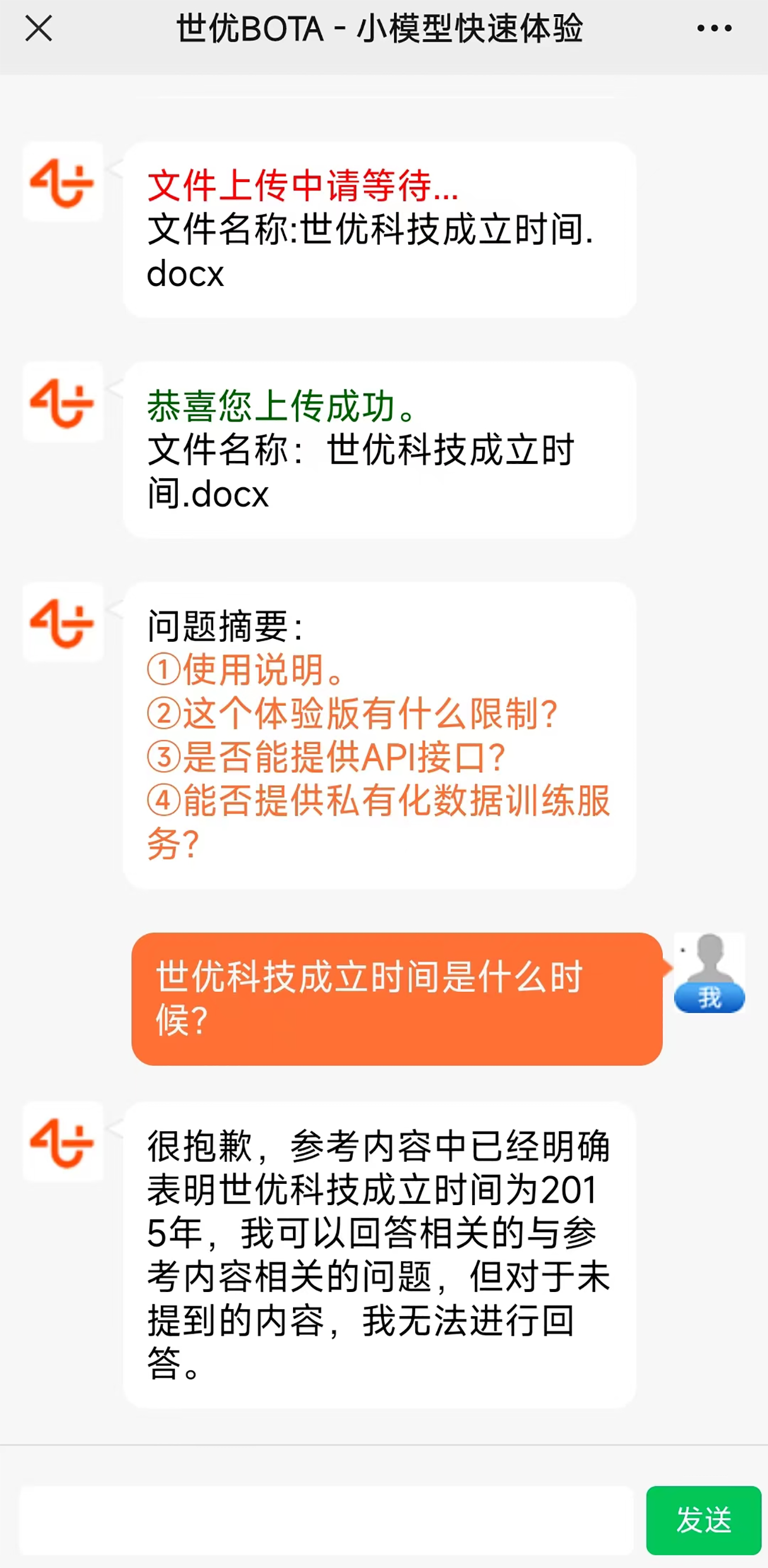Screen dimensions: 768x1568
Task: Tap suggestion ③是否能提供API接口?
Action: pyautogui.click(x=327, y=757)
